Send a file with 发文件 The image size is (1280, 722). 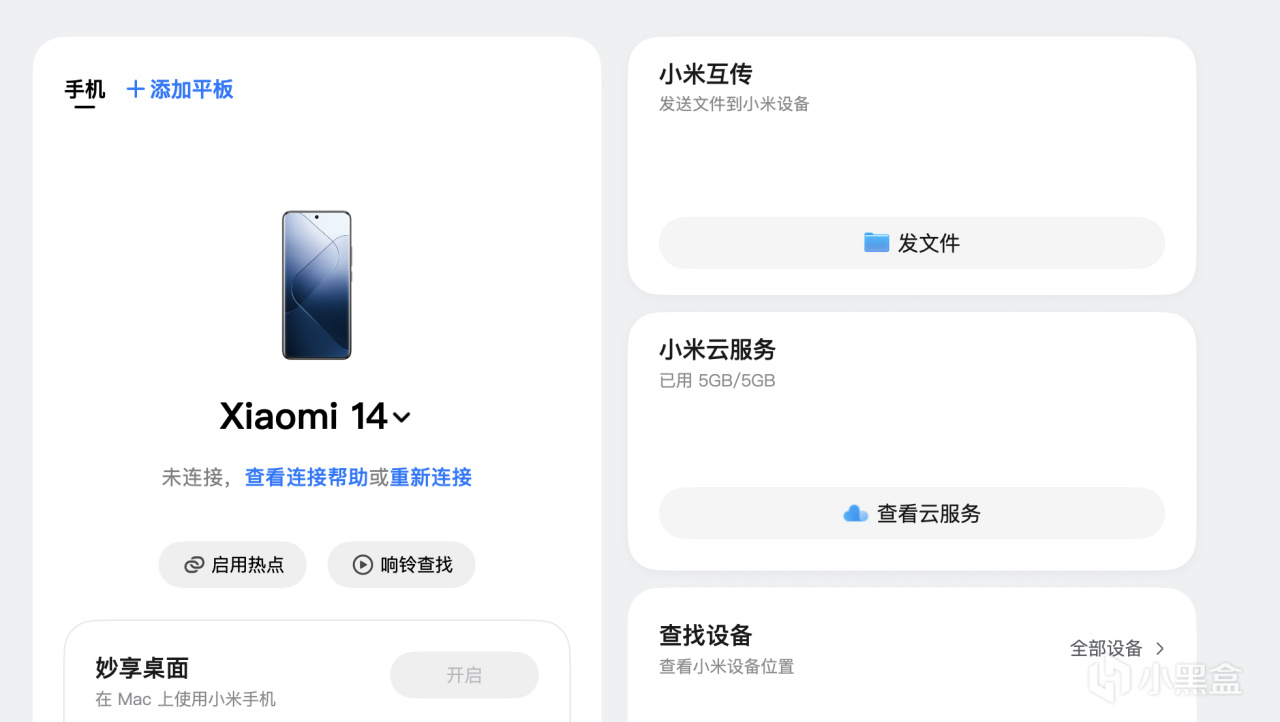[911, 243]
